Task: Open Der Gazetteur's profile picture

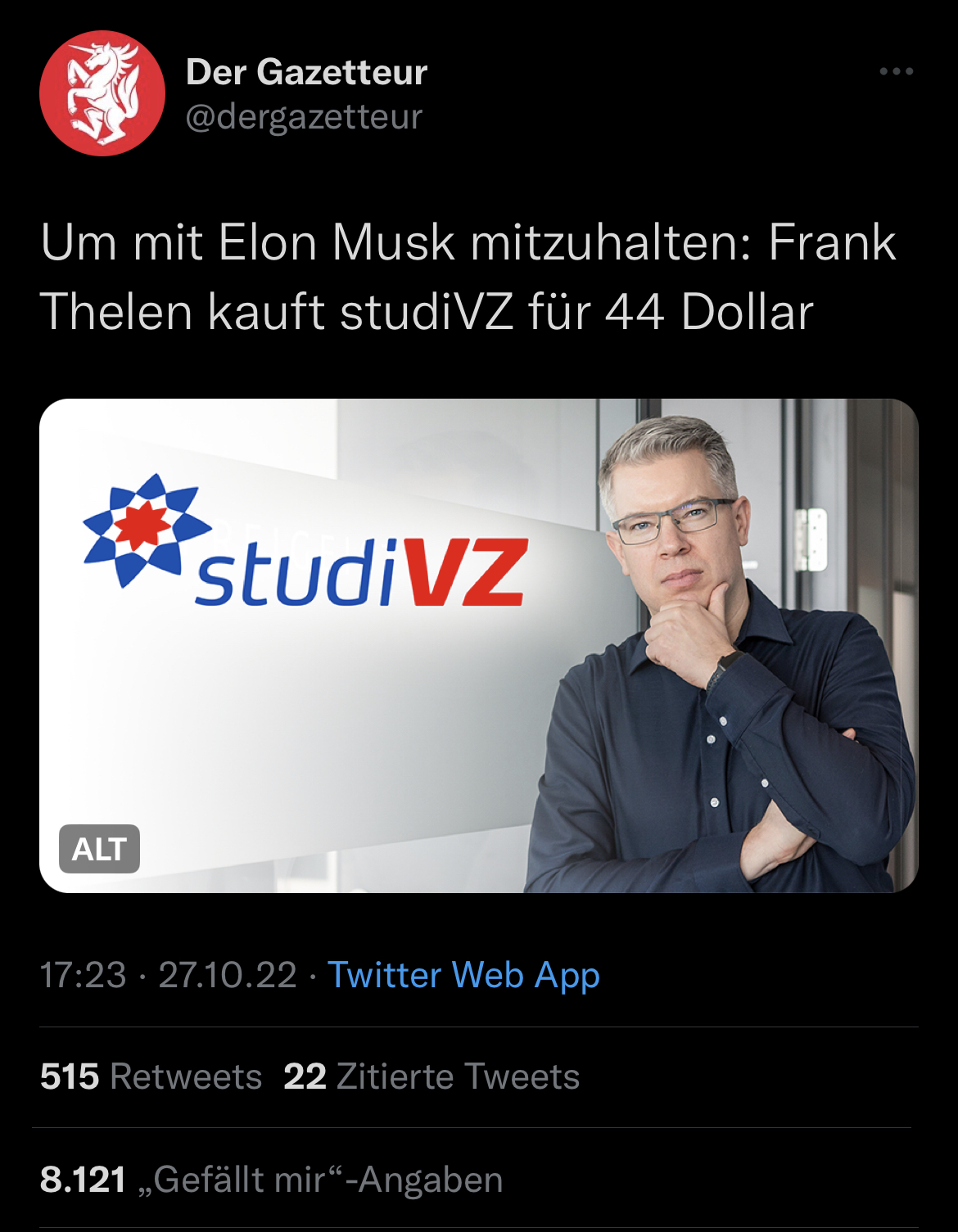Action: (102, 93)
